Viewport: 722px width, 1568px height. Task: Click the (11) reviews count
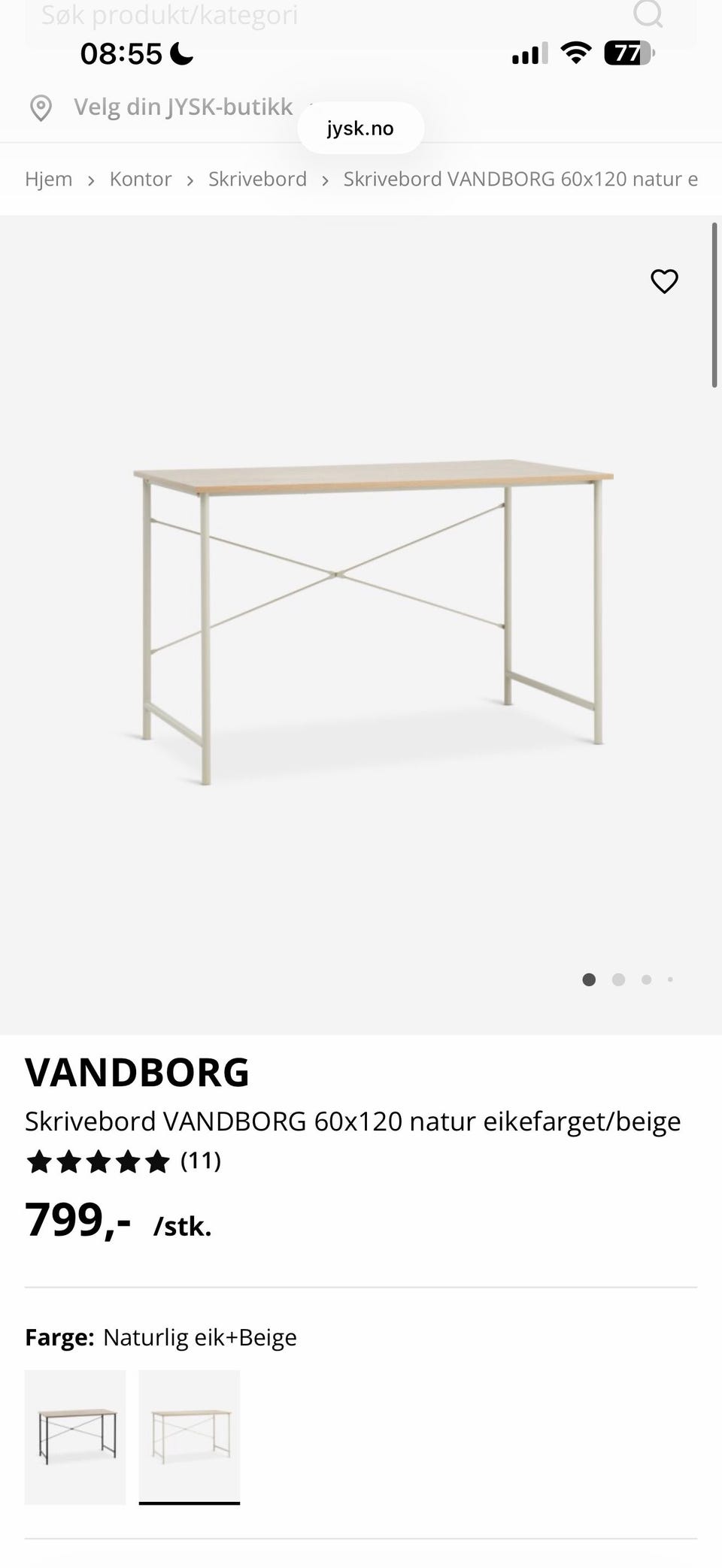(x=200, y=1161)
